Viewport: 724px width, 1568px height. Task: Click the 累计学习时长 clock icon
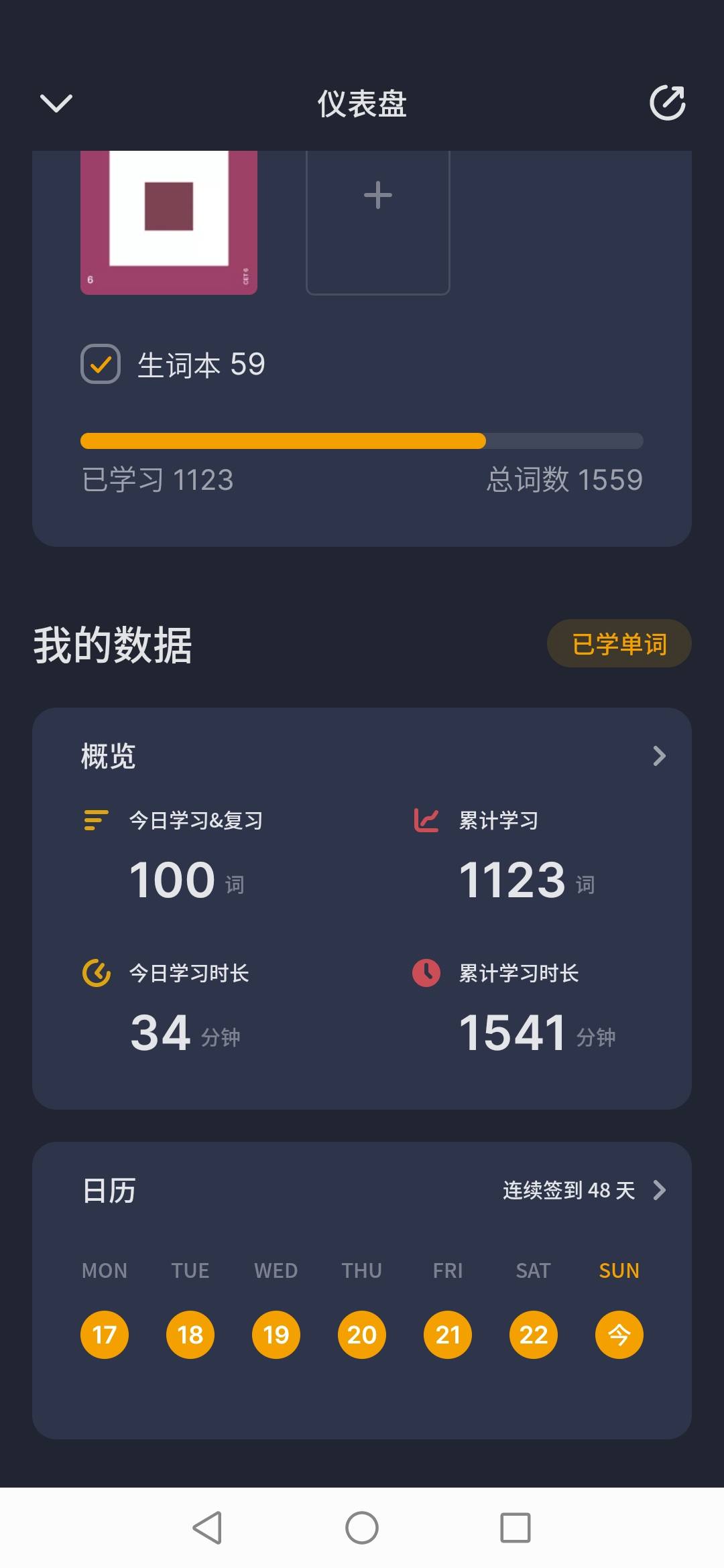428,974
